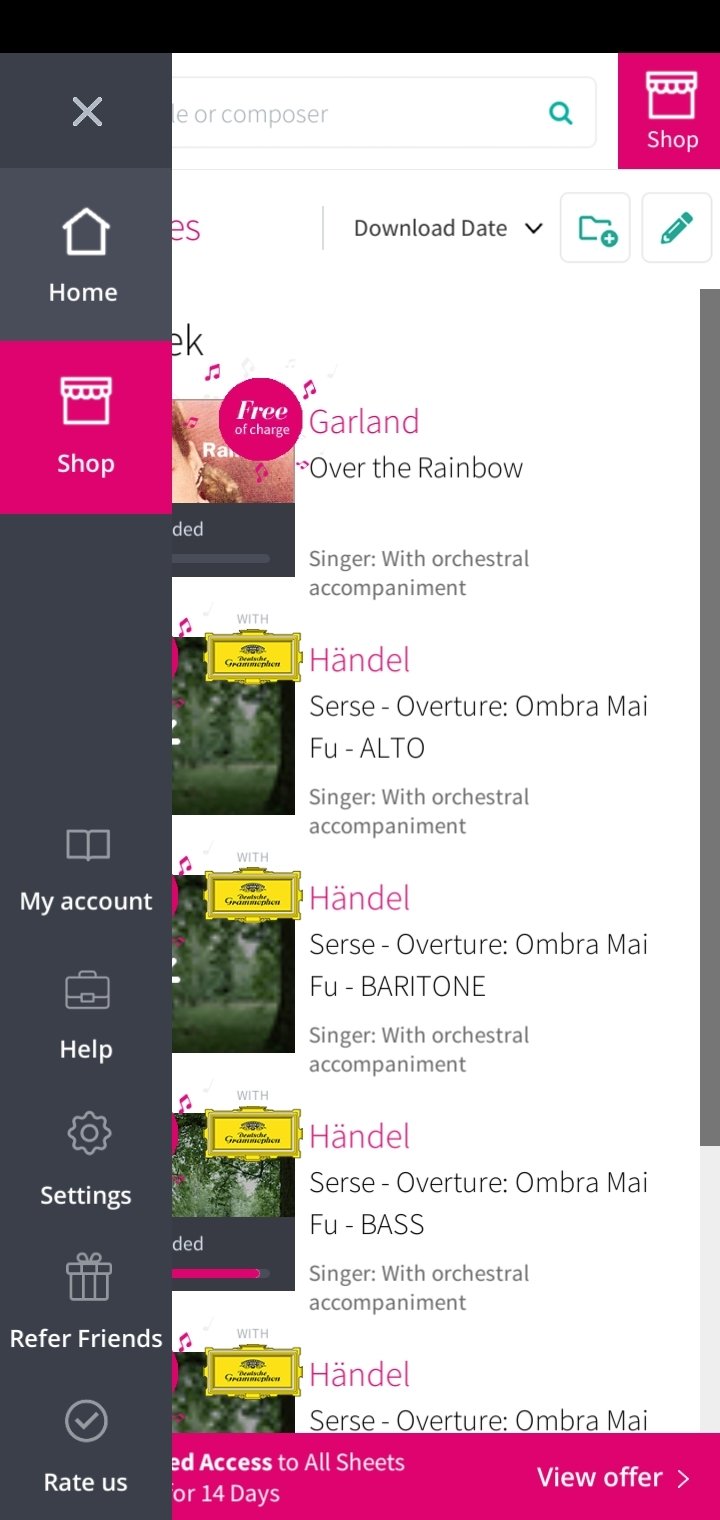The width and height of the screenshot is (720, 1520).
Task: Open Shop from the side drawer
Action: (x=85, y=428)
